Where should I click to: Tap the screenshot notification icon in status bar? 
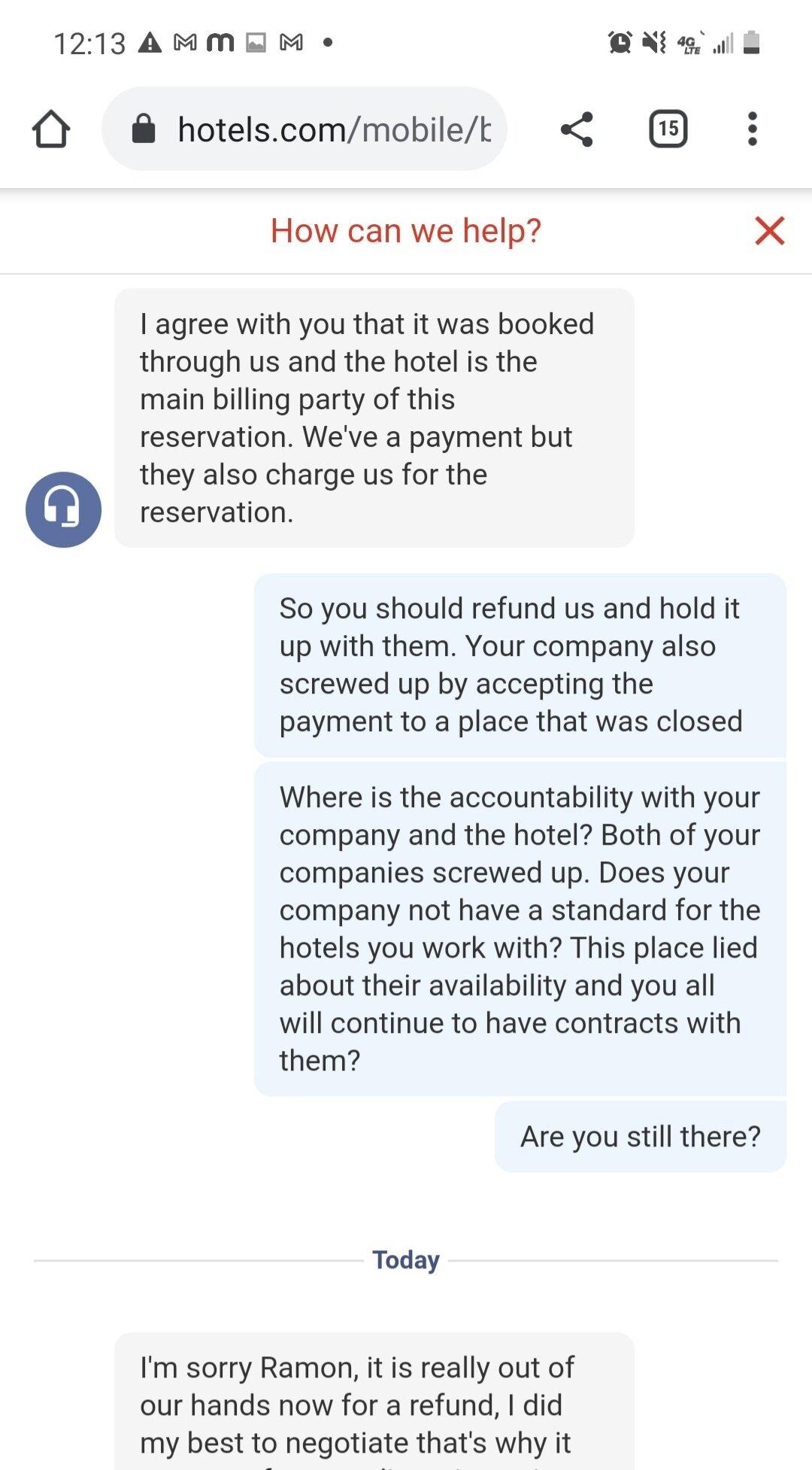(256, 43)
